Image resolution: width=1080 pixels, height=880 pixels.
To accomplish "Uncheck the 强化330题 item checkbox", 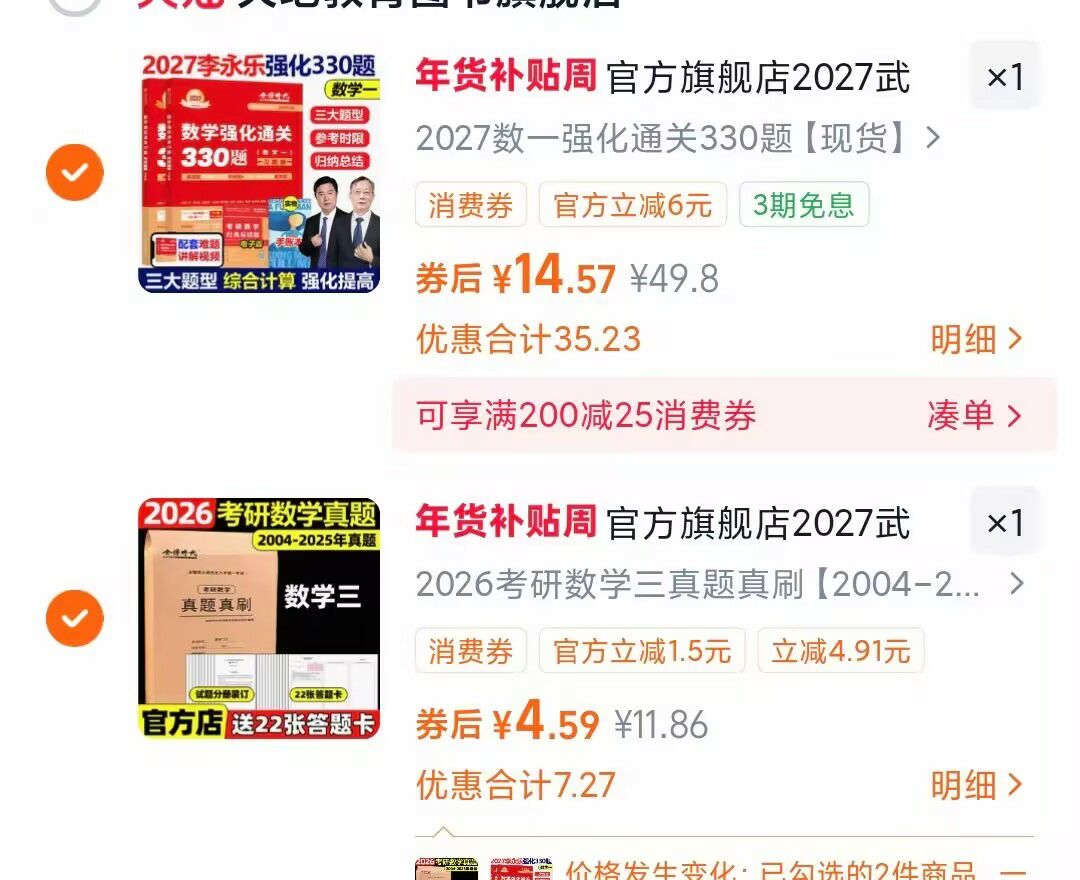I will (x=74, y=172).
